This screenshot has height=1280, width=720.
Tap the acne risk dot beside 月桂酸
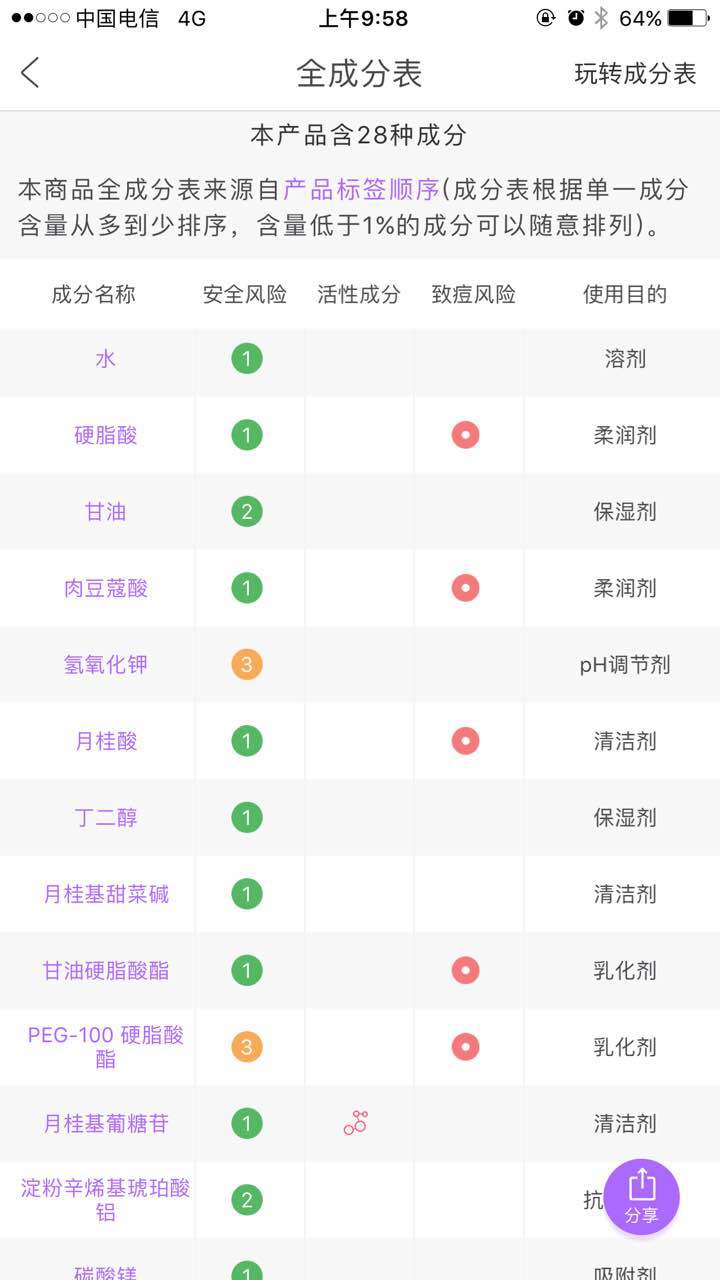[x=466, y=741]
